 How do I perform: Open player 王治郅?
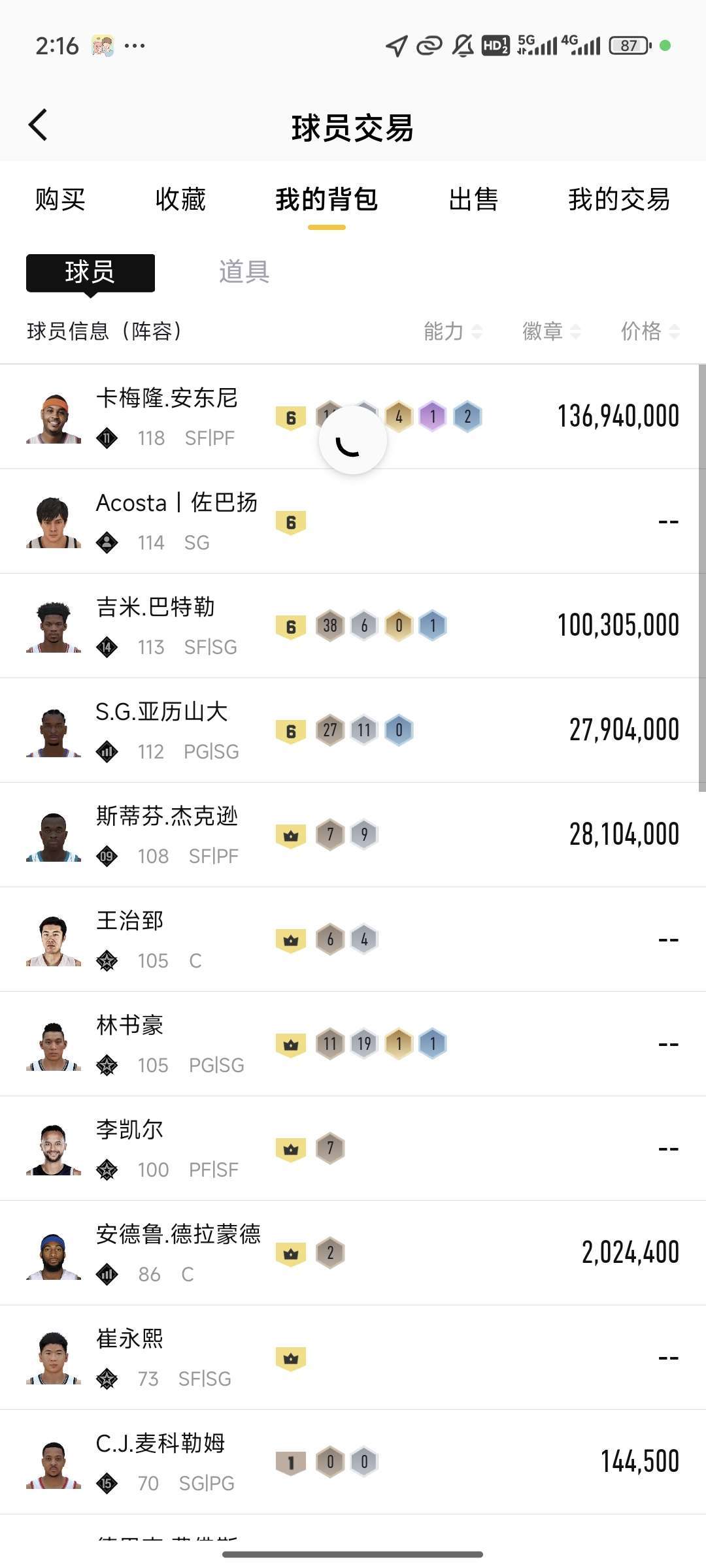click(129, 939)
